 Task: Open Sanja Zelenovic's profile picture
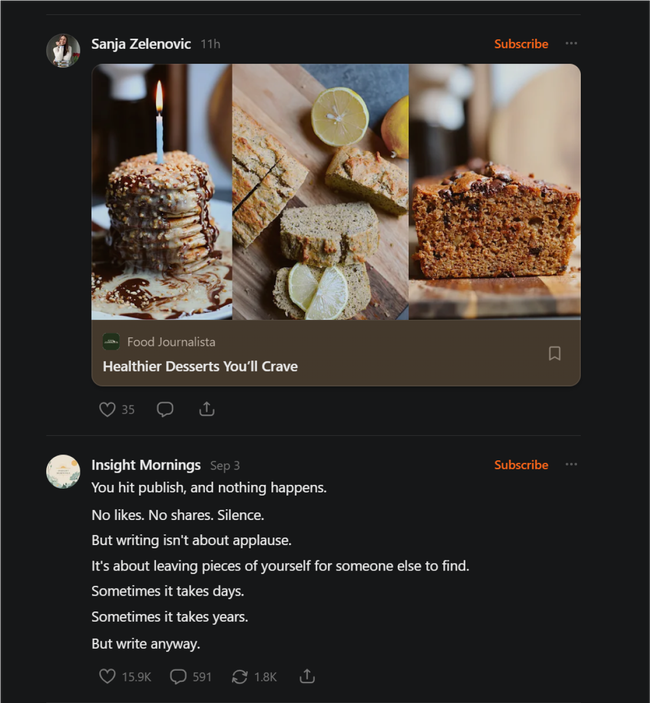click(63, 51)
